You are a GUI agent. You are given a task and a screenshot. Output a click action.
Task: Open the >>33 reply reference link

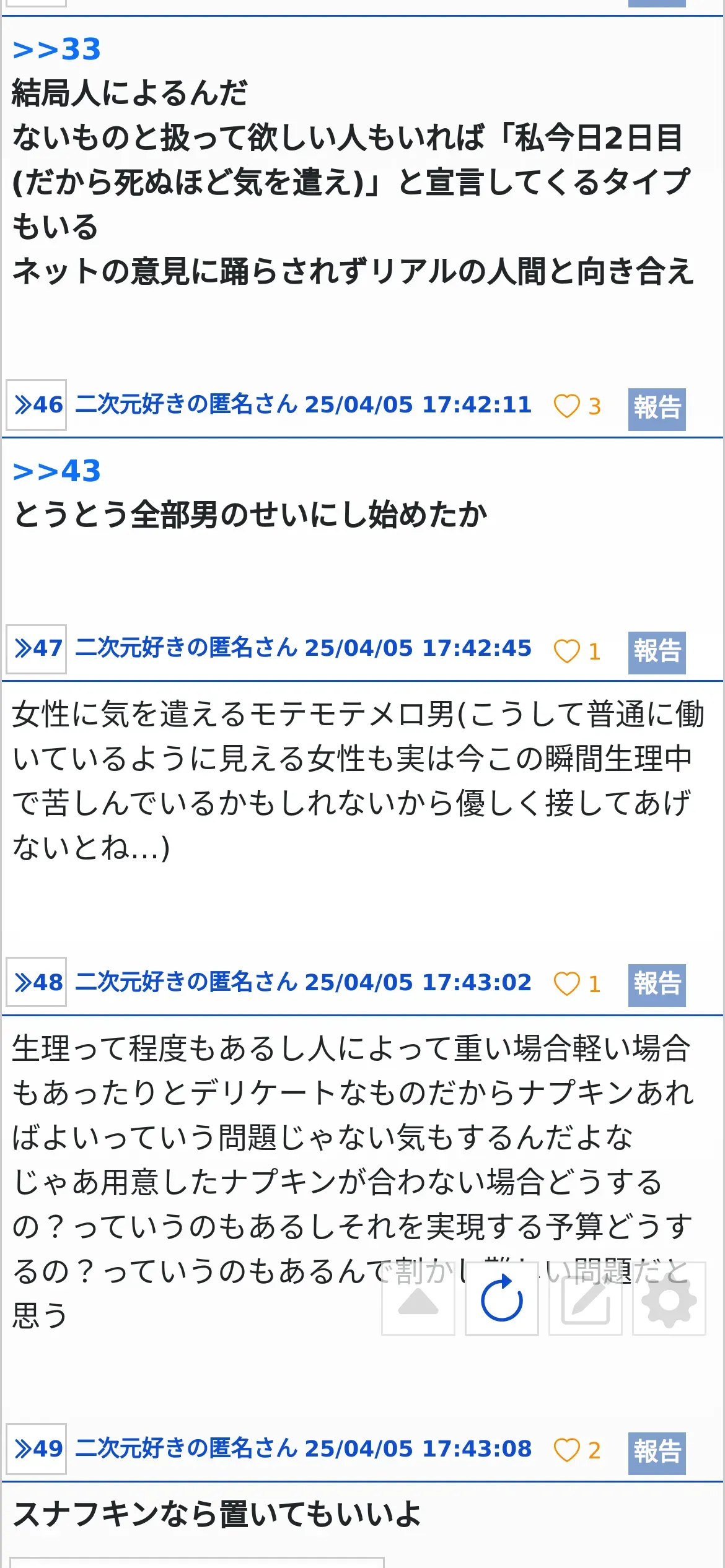coord(56,50)
